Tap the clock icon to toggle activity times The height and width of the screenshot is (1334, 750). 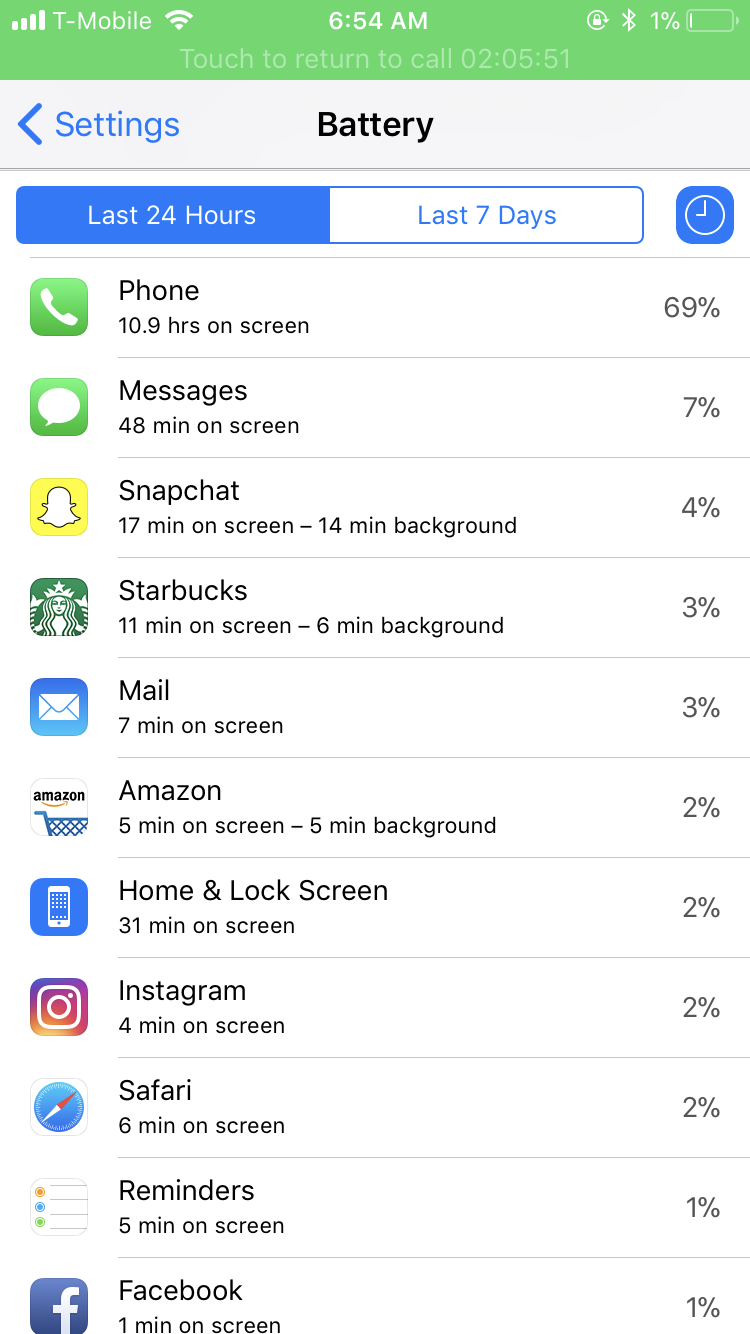pos(704,215)
